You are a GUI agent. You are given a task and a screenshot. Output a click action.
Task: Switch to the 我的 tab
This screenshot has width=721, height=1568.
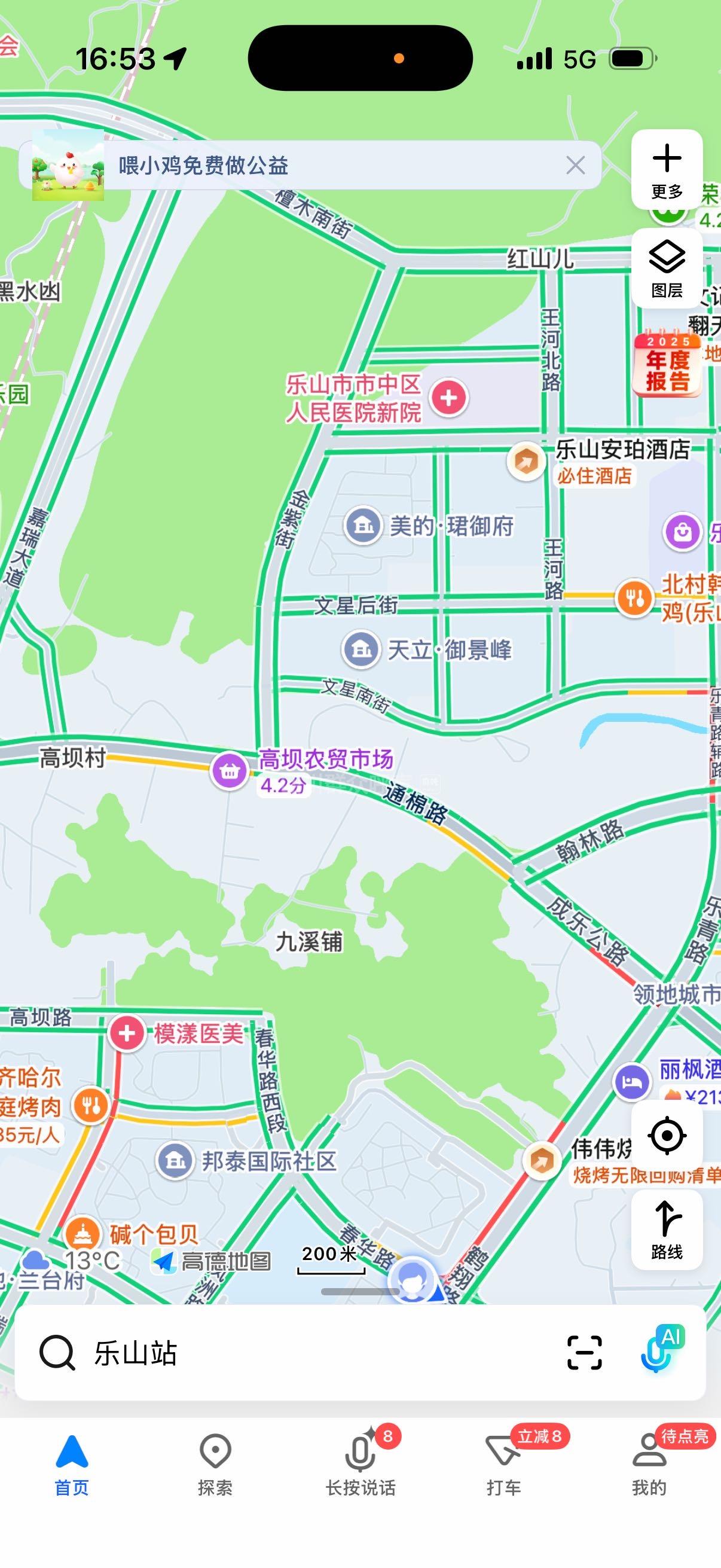tap(649, 1464)
